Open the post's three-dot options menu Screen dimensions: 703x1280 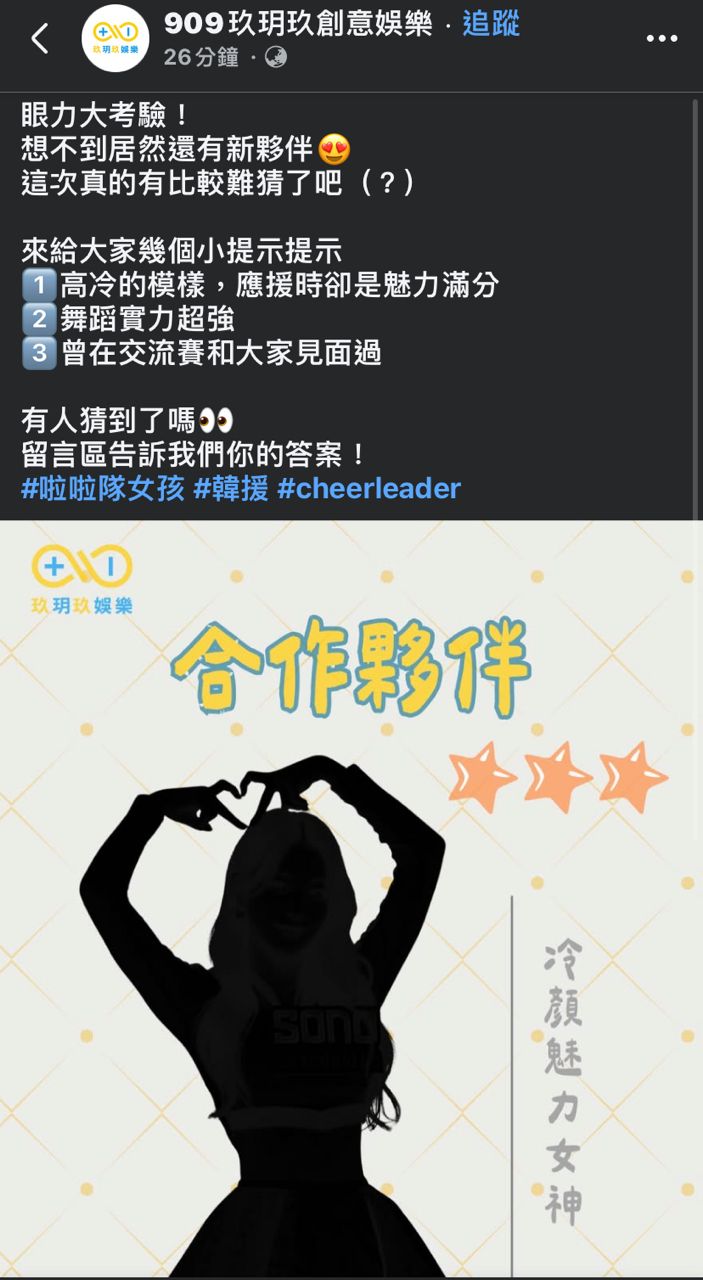661,39
